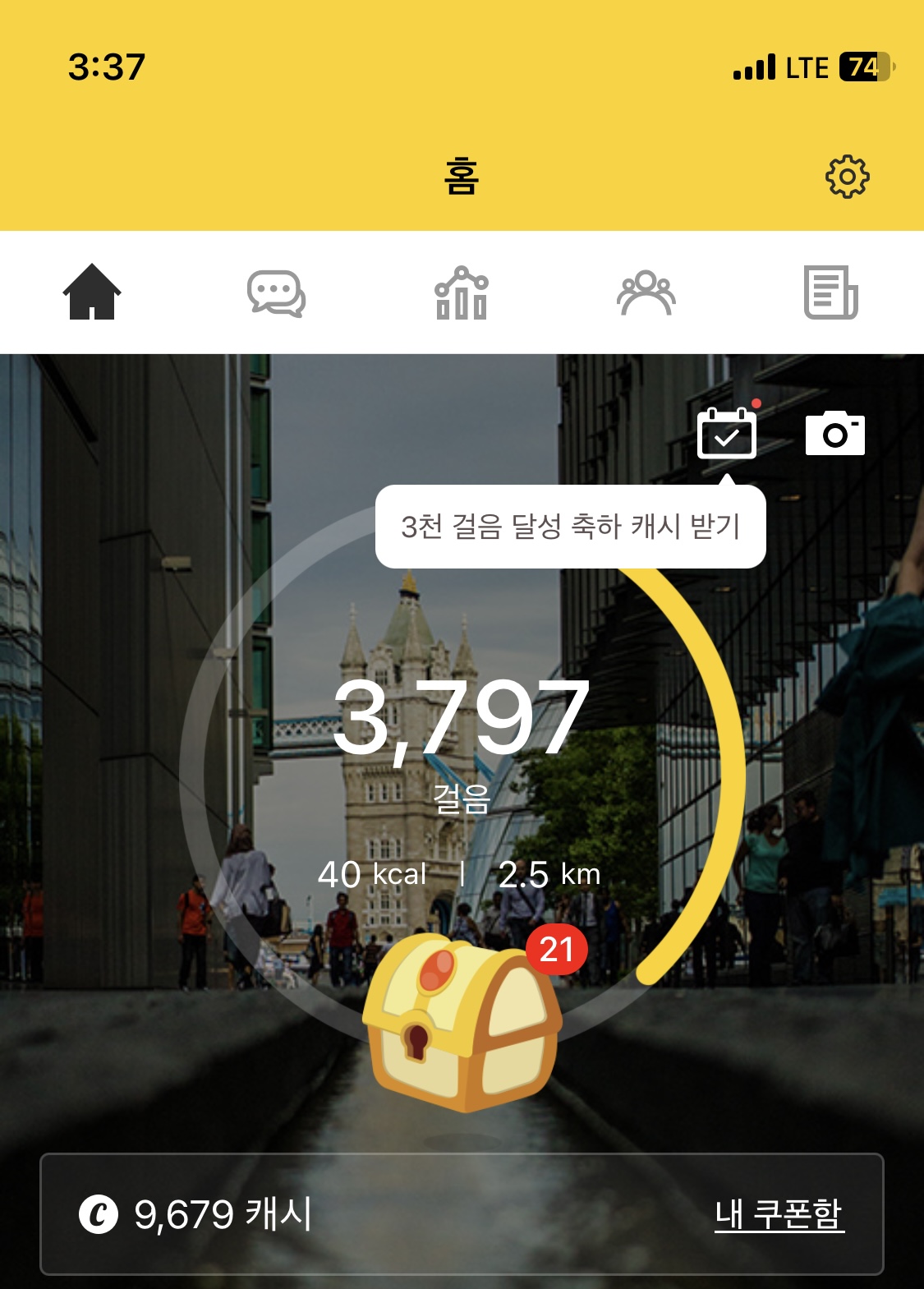Open the settings gear

pyautogui.click(x=847, y=176)
